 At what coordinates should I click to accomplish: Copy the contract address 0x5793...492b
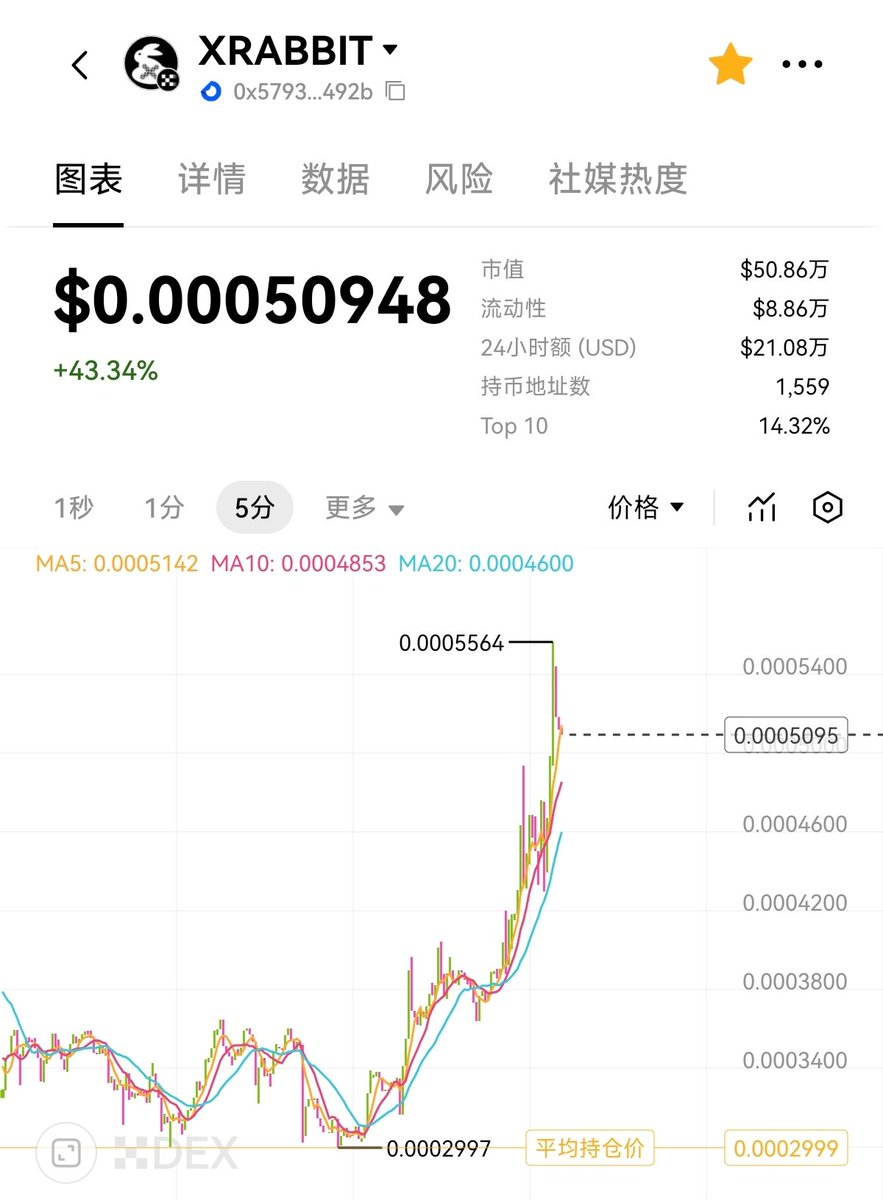pyautogui.click(x=396, y=92)
